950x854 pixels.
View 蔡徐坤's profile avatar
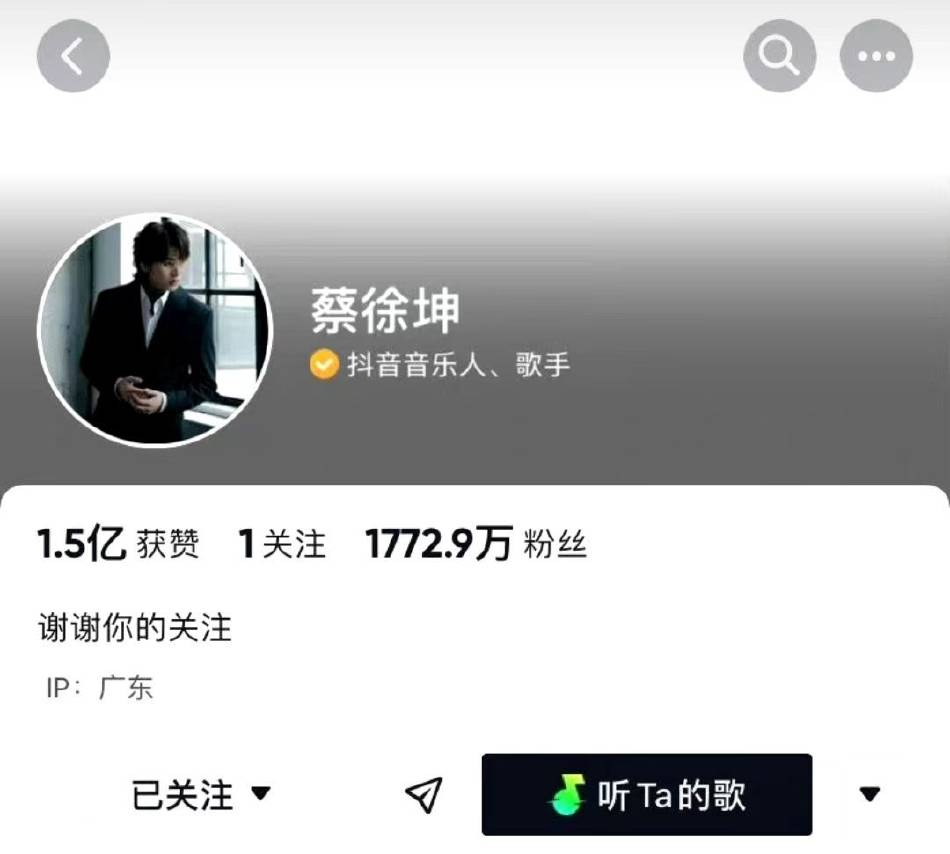pyautogui.click(x=155, y=329)
